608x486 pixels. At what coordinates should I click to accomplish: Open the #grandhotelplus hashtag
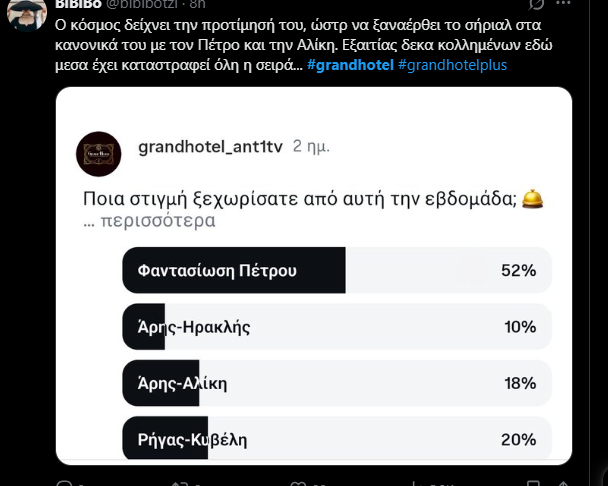[450, 65]
